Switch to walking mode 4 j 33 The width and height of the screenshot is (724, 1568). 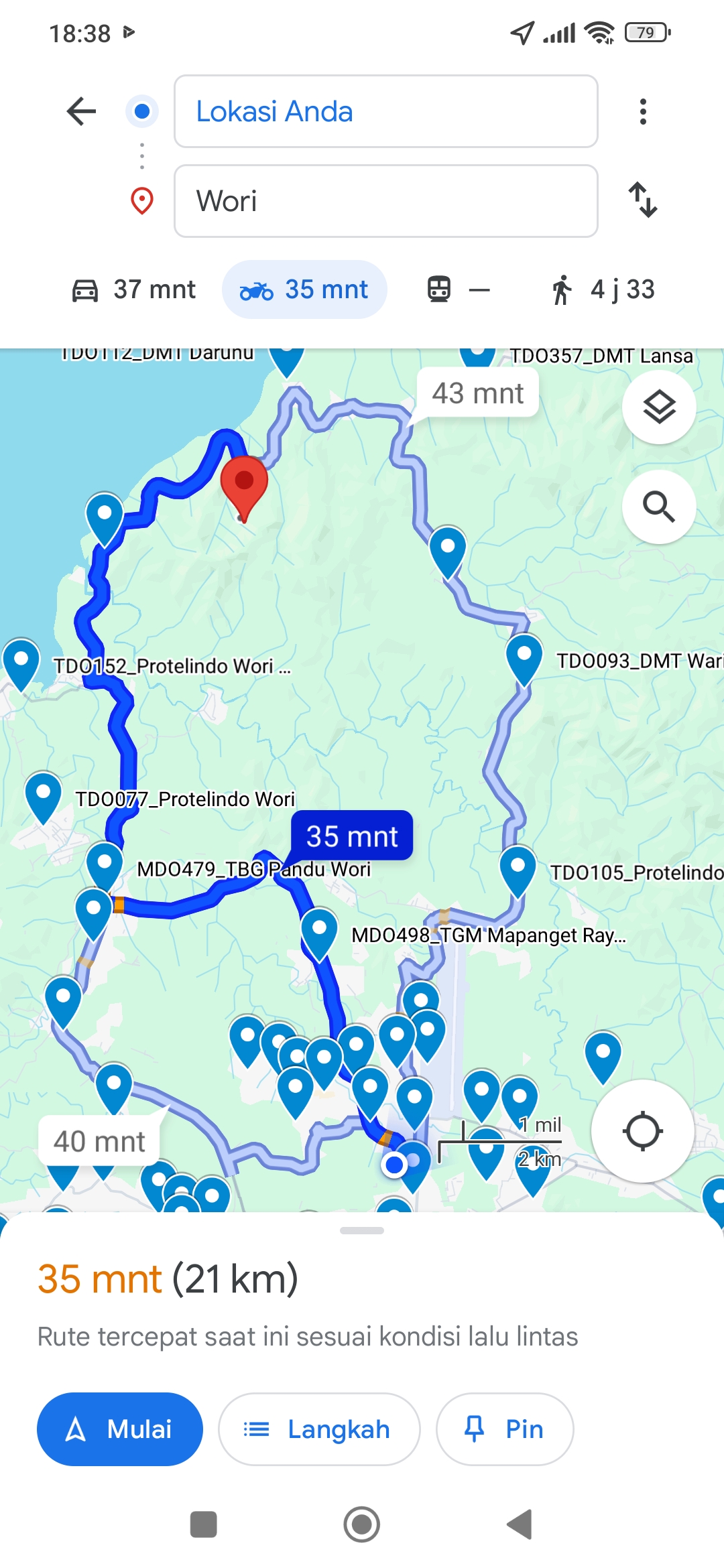coord(602,289)
